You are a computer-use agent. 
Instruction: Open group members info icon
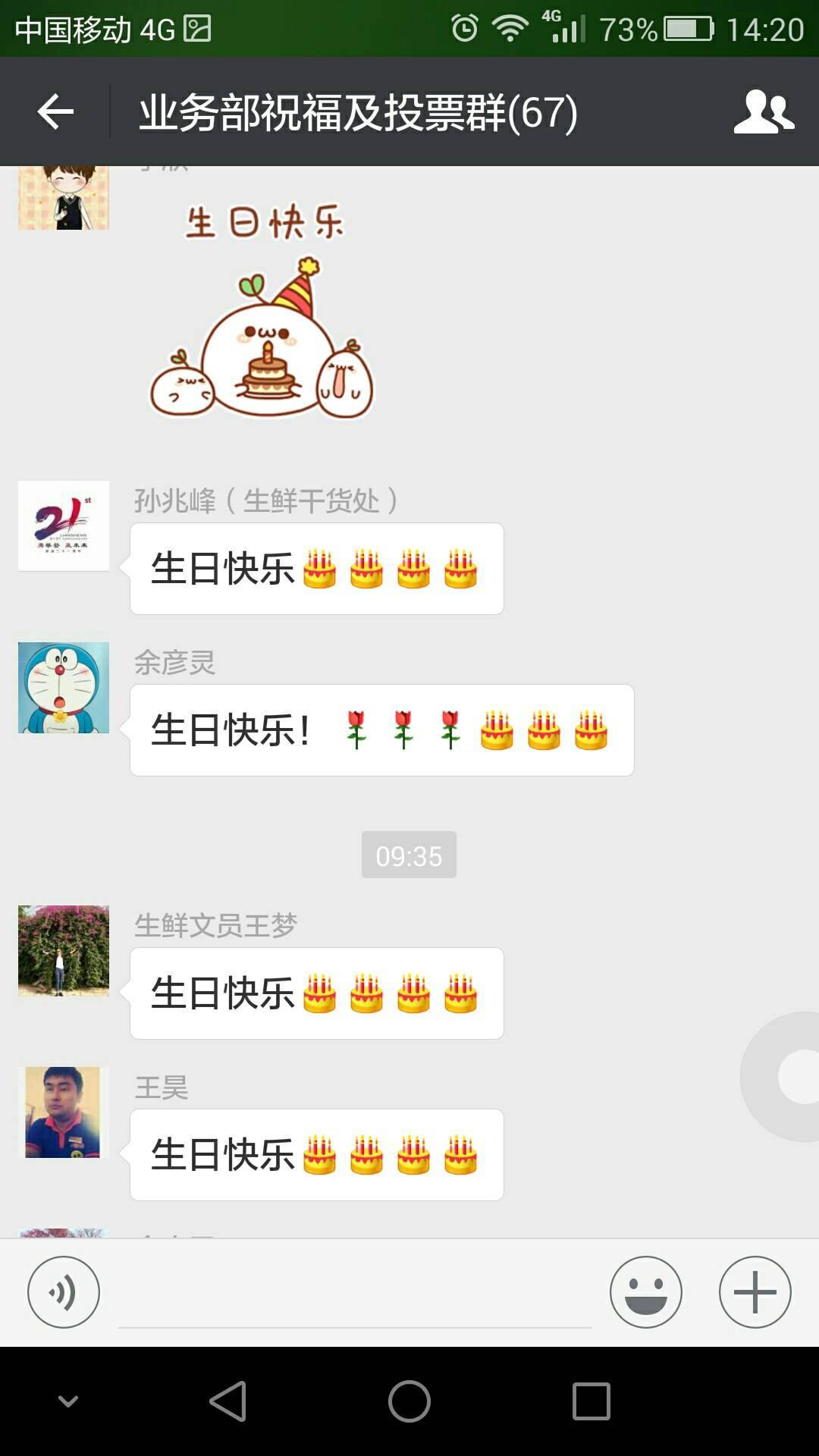pyautogui.click(x=763, y=112)
